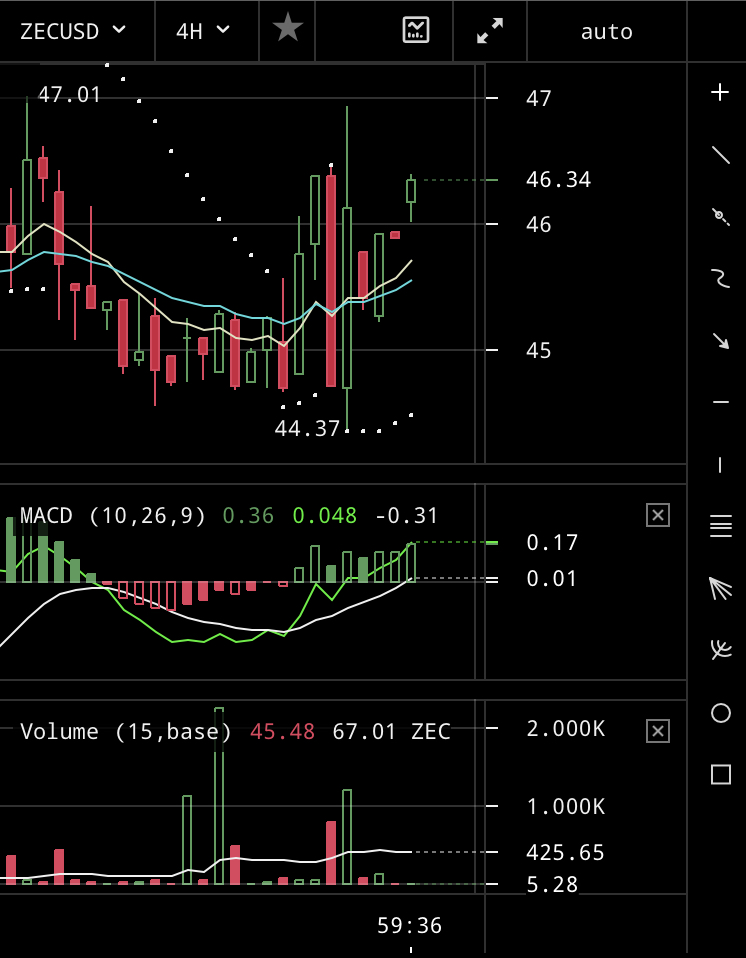
Task: Remove the MACD indicator panel
Action: coord(658,515)
